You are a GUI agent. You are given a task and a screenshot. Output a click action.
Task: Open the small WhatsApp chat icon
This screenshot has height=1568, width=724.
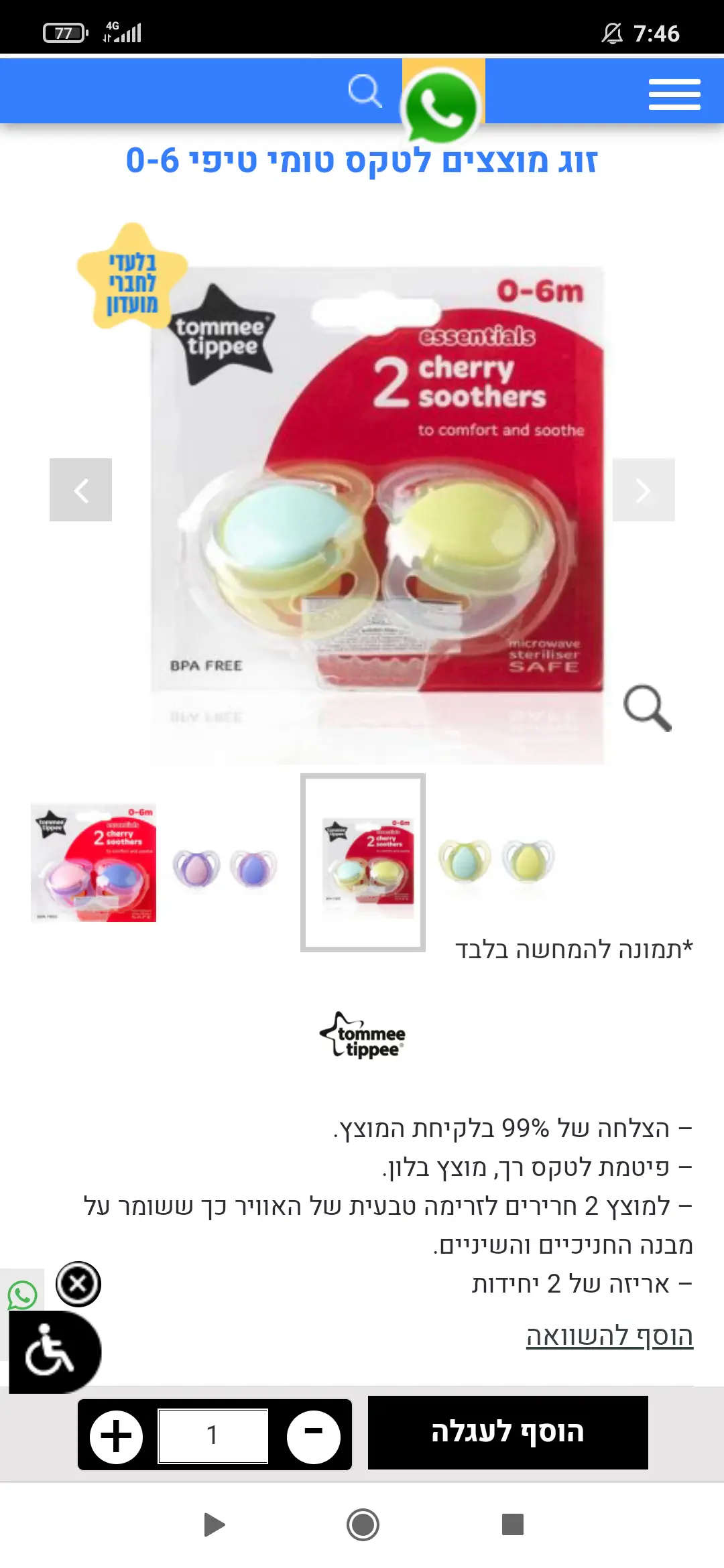pyautogui.click(x=22, y=1295)
